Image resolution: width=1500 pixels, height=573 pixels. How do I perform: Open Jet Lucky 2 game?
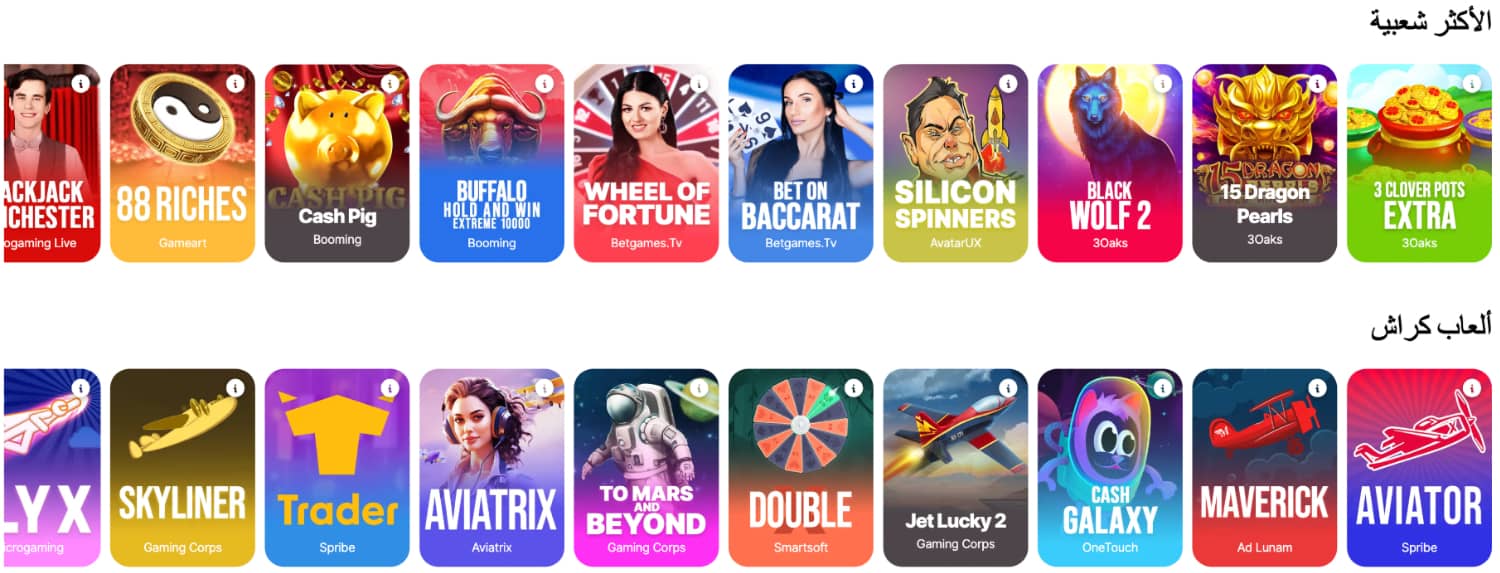[x=955, y=468]
